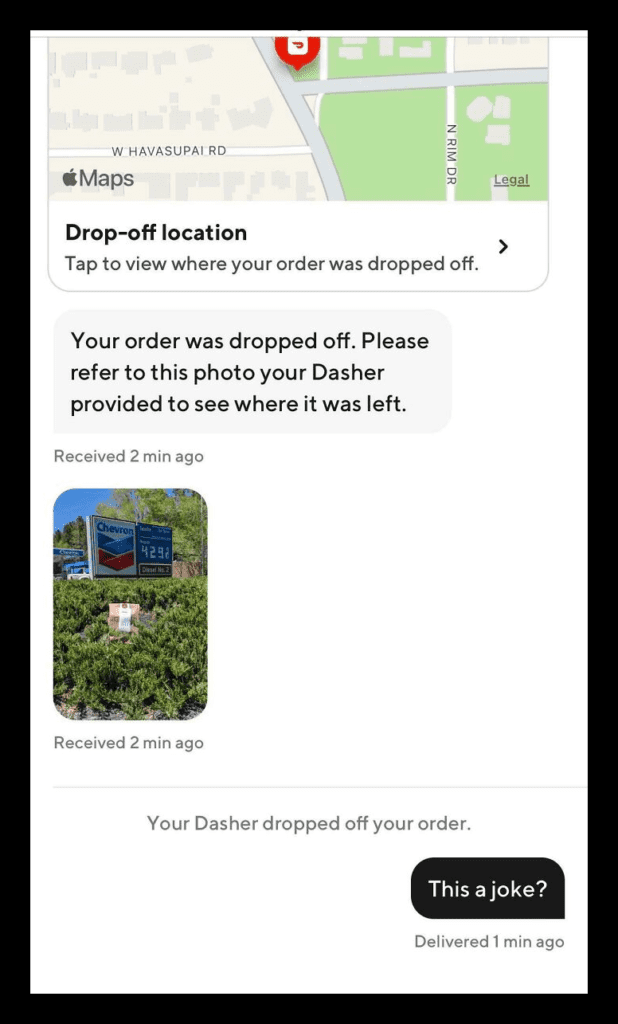Tap the red pin on the map
The width and height of the screenshot is (618, 1024).
pos(297,52)
